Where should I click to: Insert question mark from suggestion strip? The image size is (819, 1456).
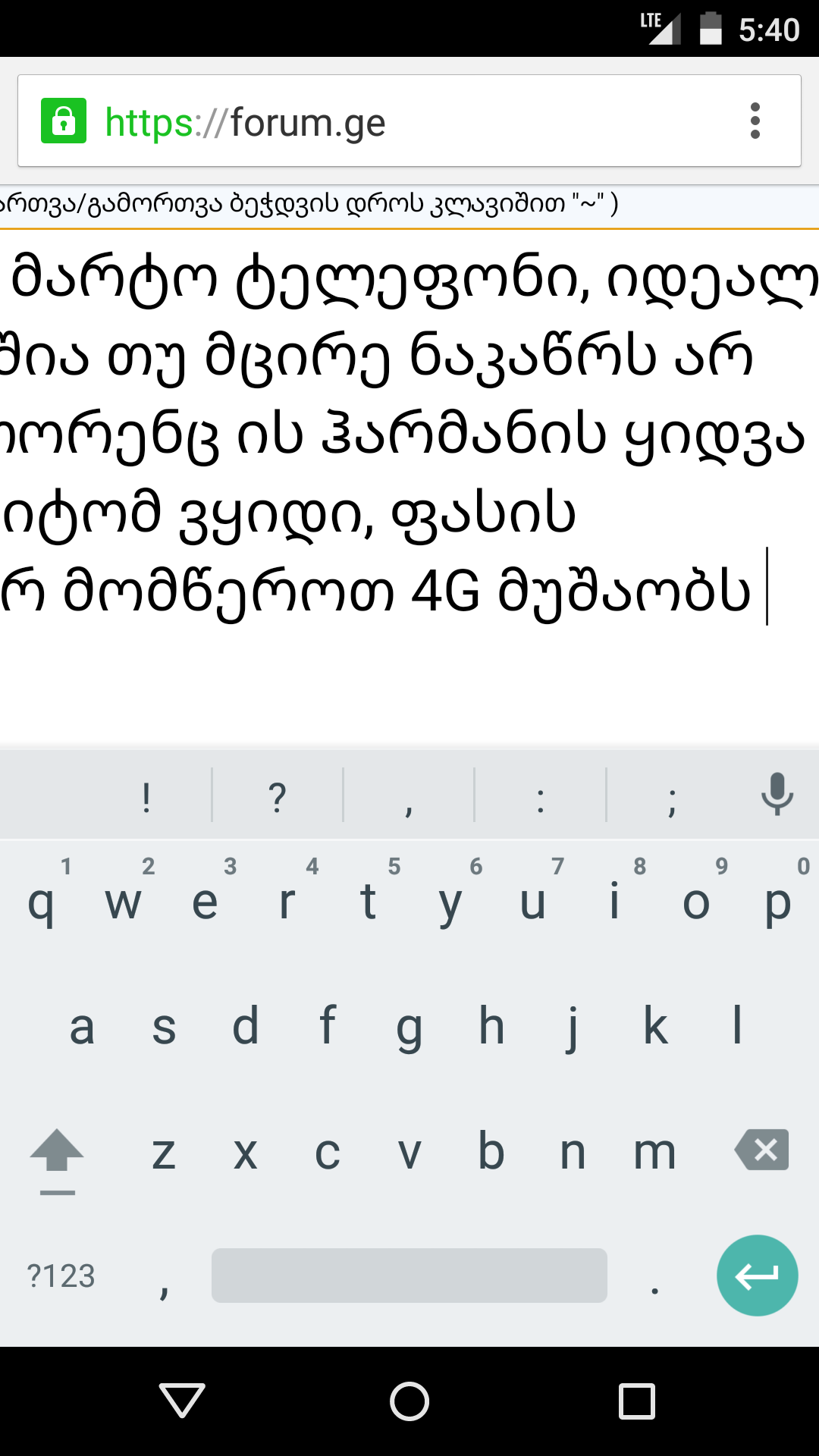click(x=278, y=796)
